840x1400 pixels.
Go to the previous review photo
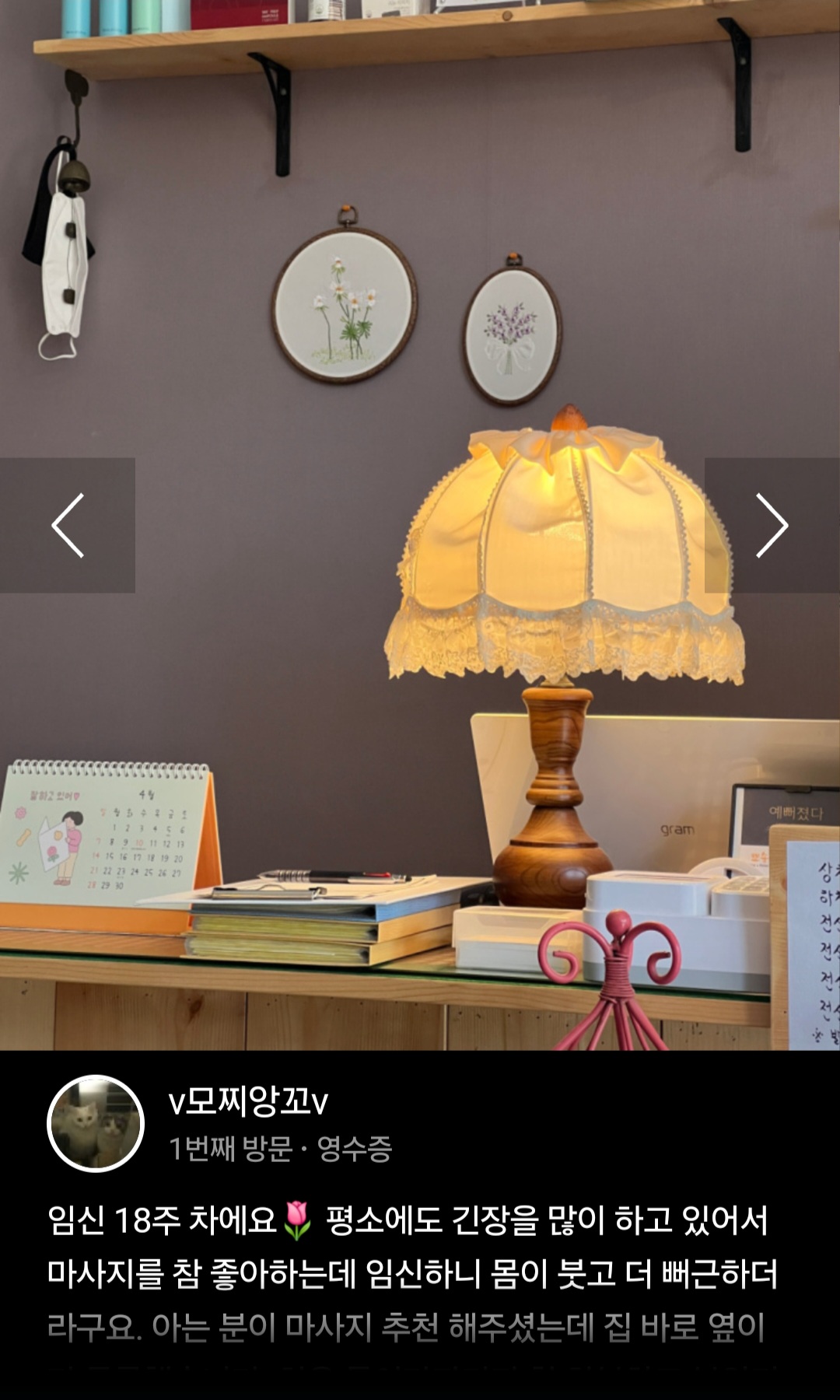[x=68, y=525]
